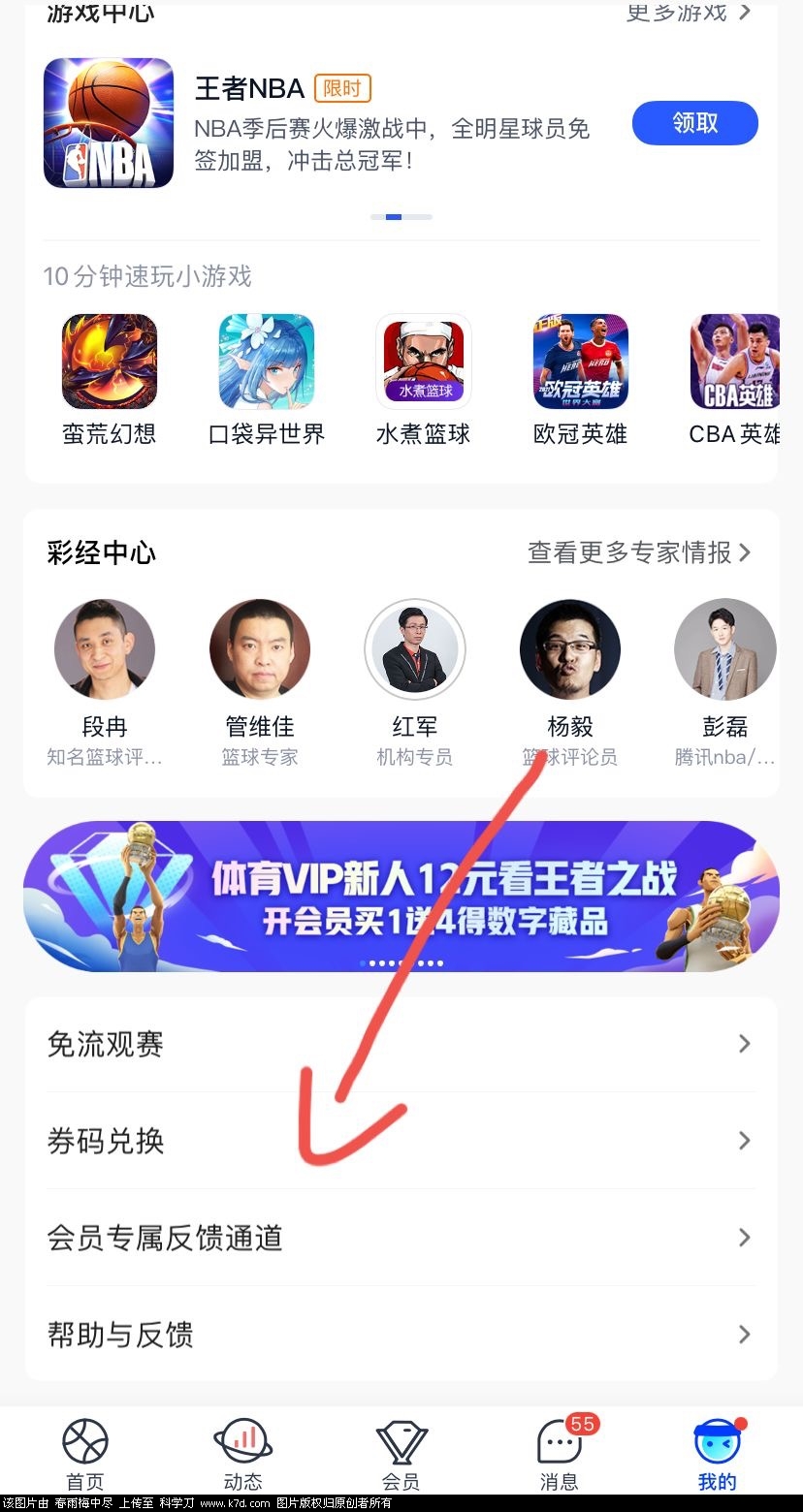This screenshot has height=1512, width=803.
Task: Open 帮助与反馈
Action: coord(401,1335)
